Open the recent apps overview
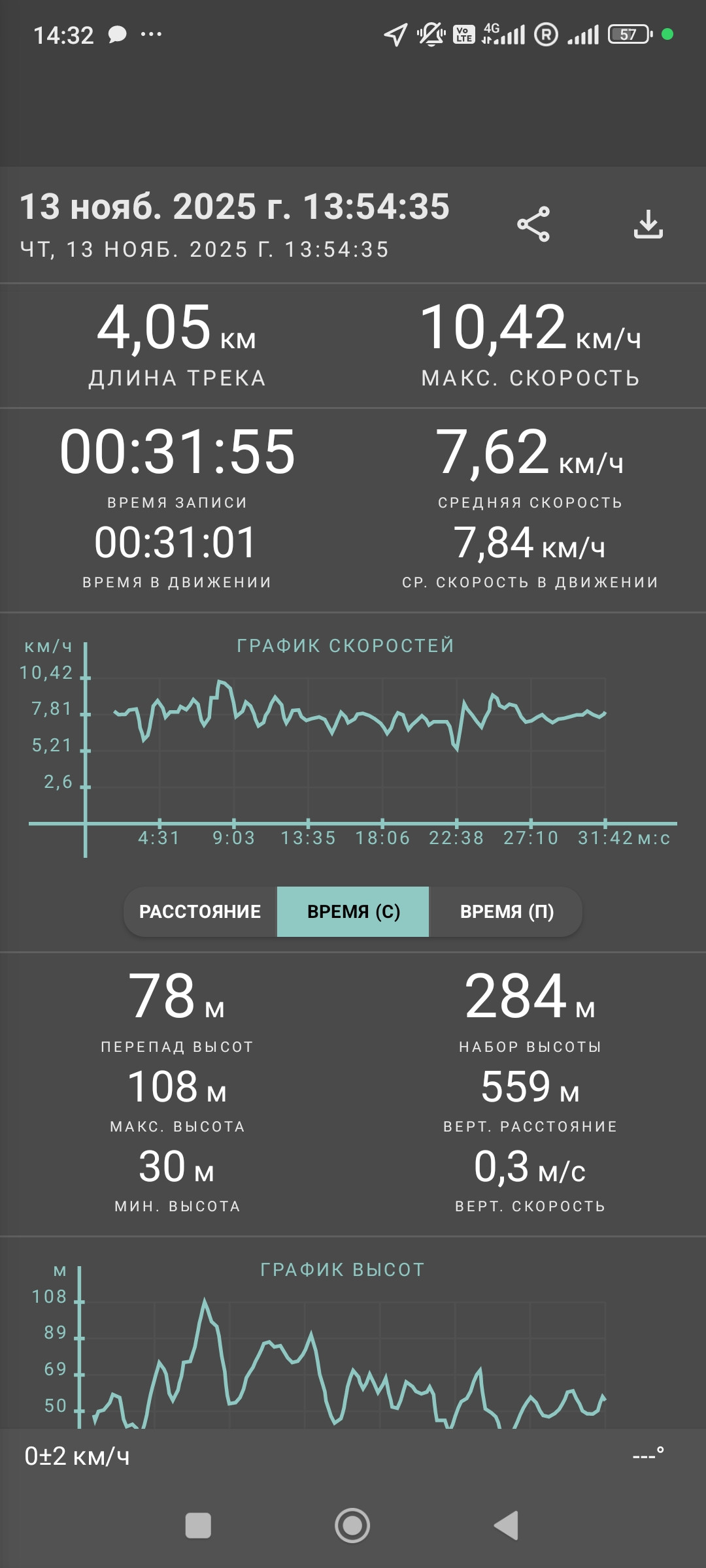This screenshot has width=706, height=1568. click(x=198, y=1526)
